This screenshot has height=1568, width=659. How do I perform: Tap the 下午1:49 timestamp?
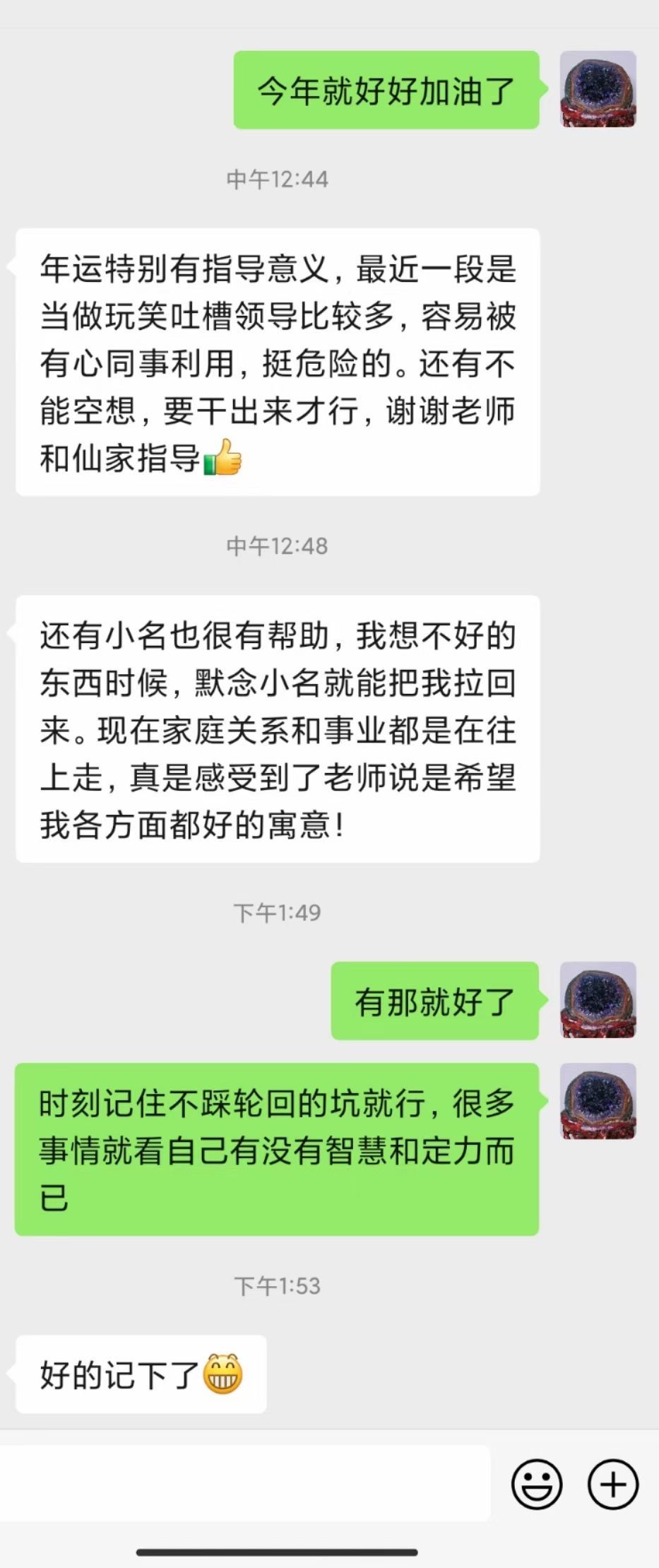(275, 912)
